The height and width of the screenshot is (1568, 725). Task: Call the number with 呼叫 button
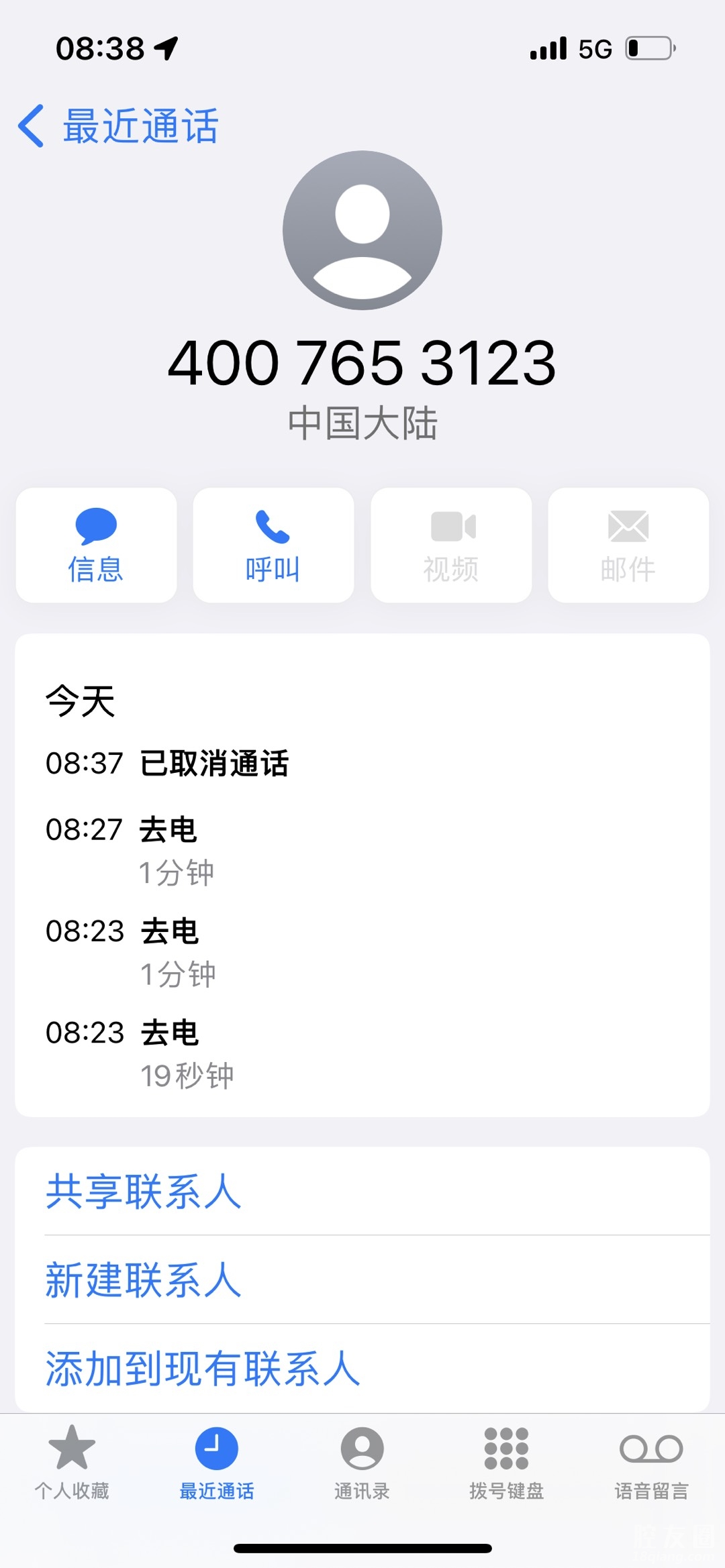click(273, 545)
